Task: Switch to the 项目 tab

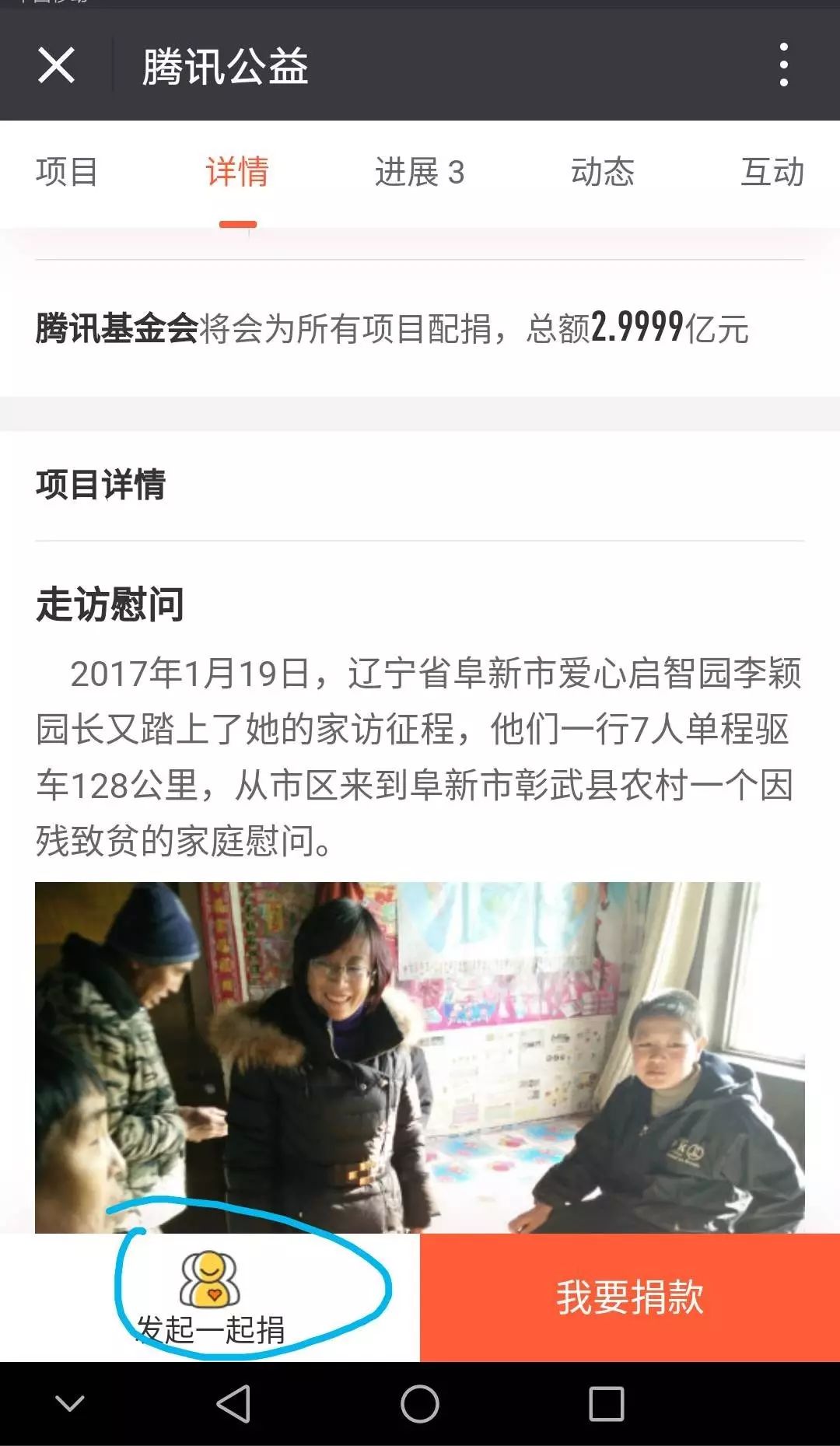Action: 67,172
